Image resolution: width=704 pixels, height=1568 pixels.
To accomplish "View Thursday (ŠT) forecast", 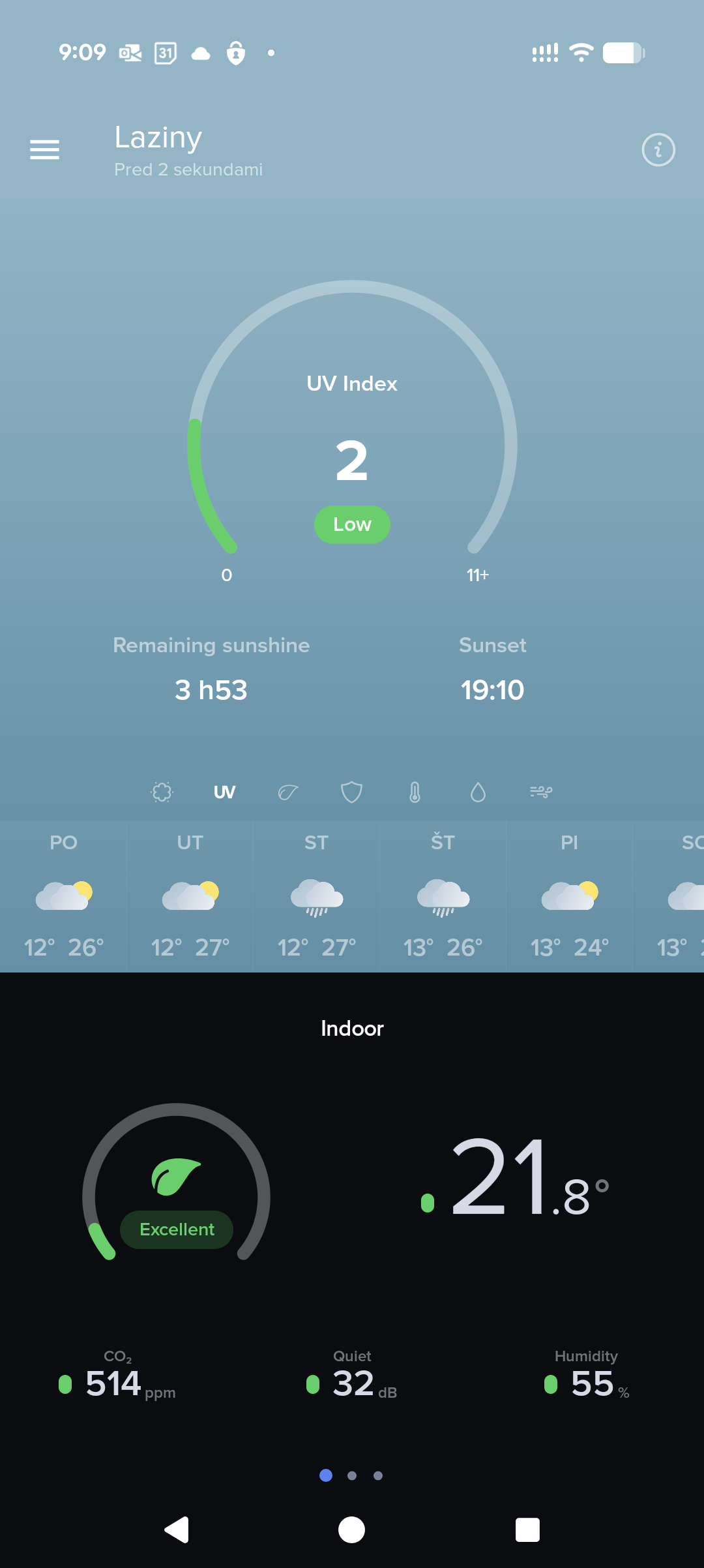I will click(x=443, y=897).
